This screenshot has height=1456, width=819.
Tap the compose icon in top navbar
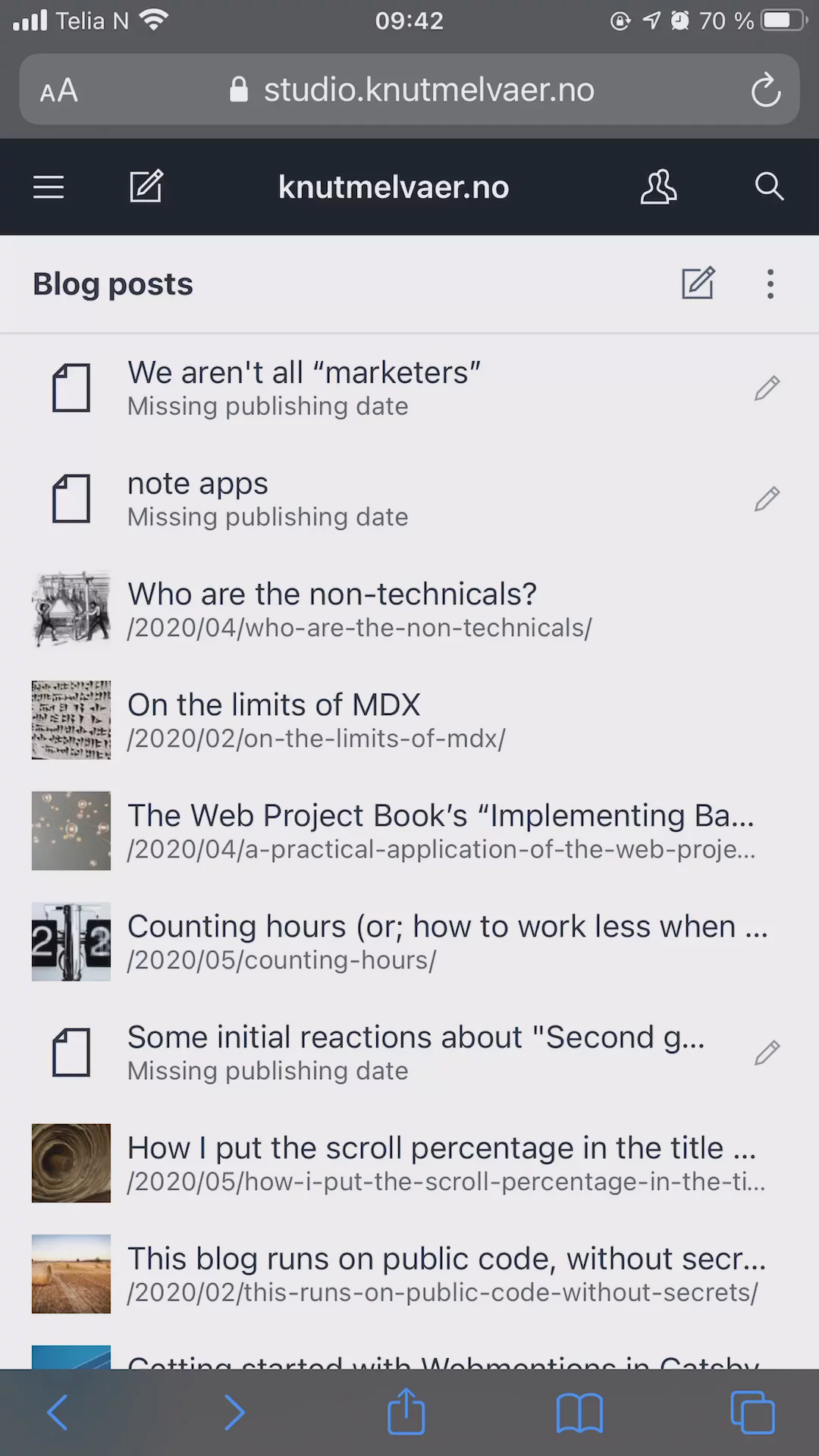(146, 187)
